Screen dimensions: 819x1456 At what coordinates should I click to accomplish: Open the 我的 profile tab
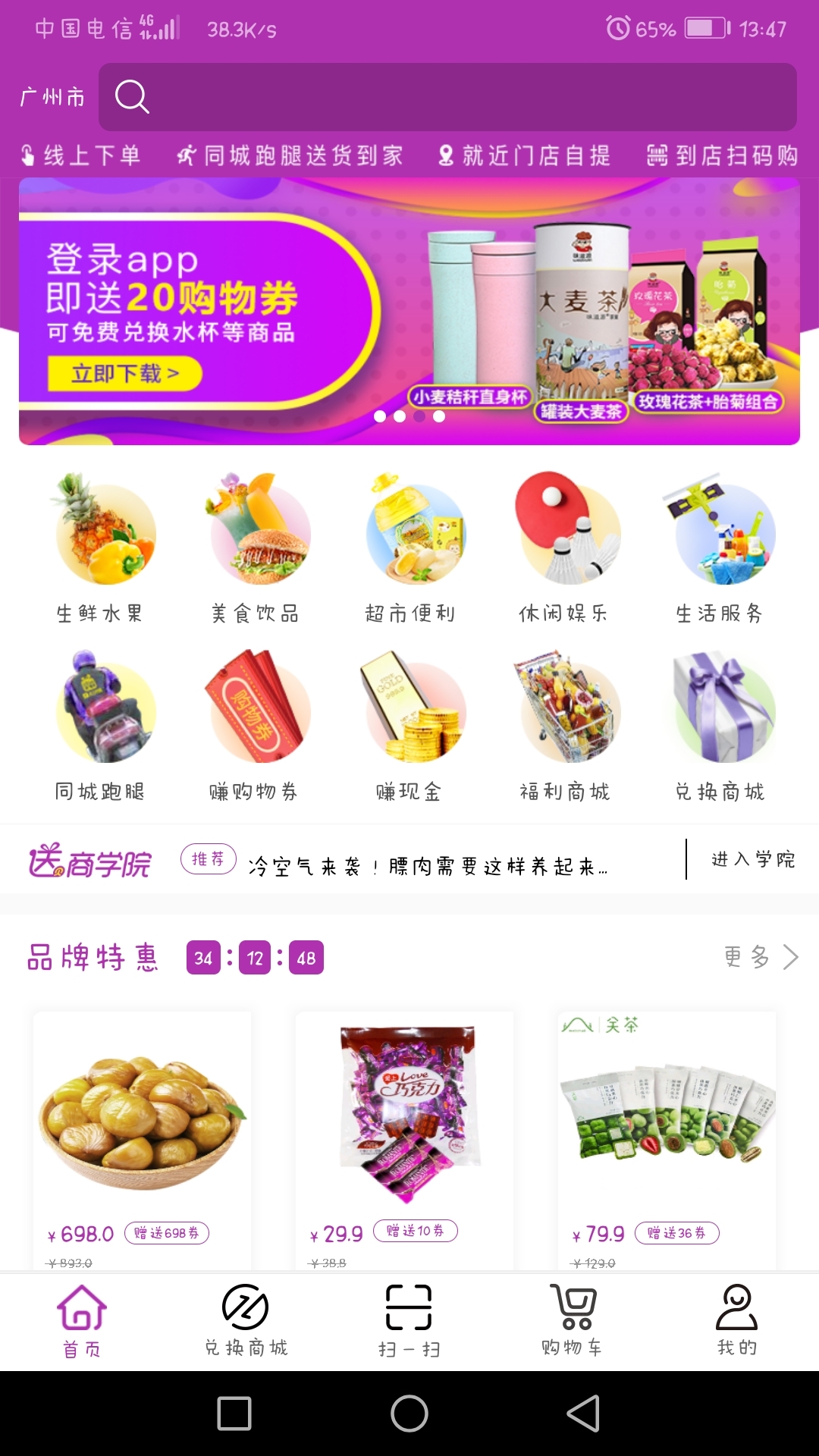click(737, 1320)
